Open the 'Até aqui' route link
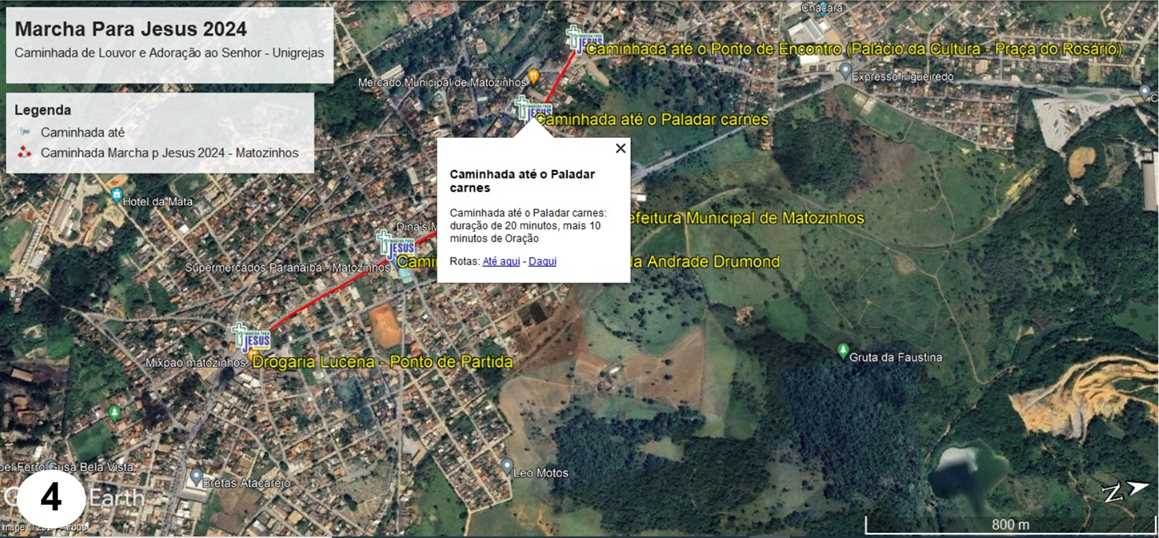The width and height of the screenshot is (1159, 538). point(501,261)
